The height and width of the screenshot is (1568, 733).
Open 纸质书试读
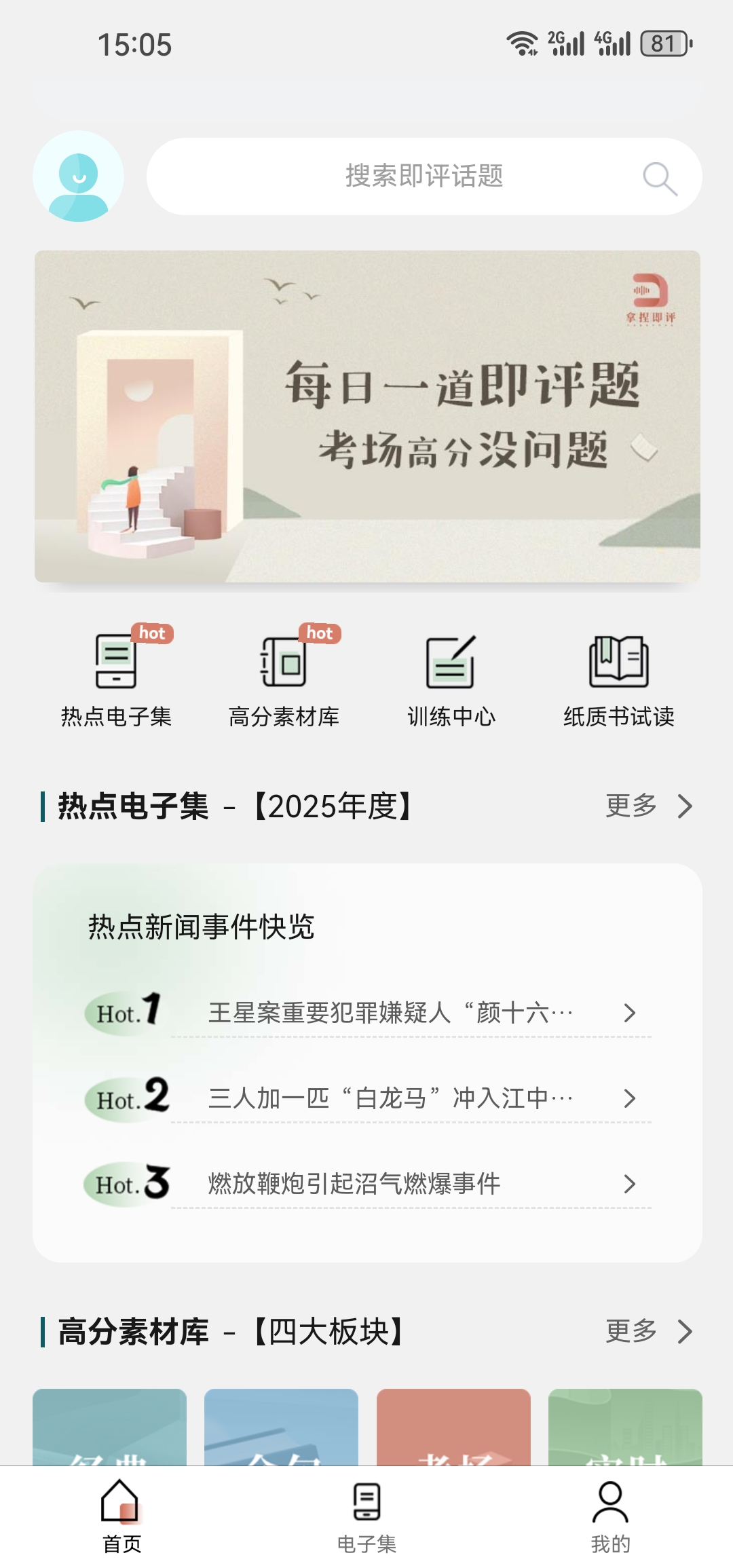[618, 675]
